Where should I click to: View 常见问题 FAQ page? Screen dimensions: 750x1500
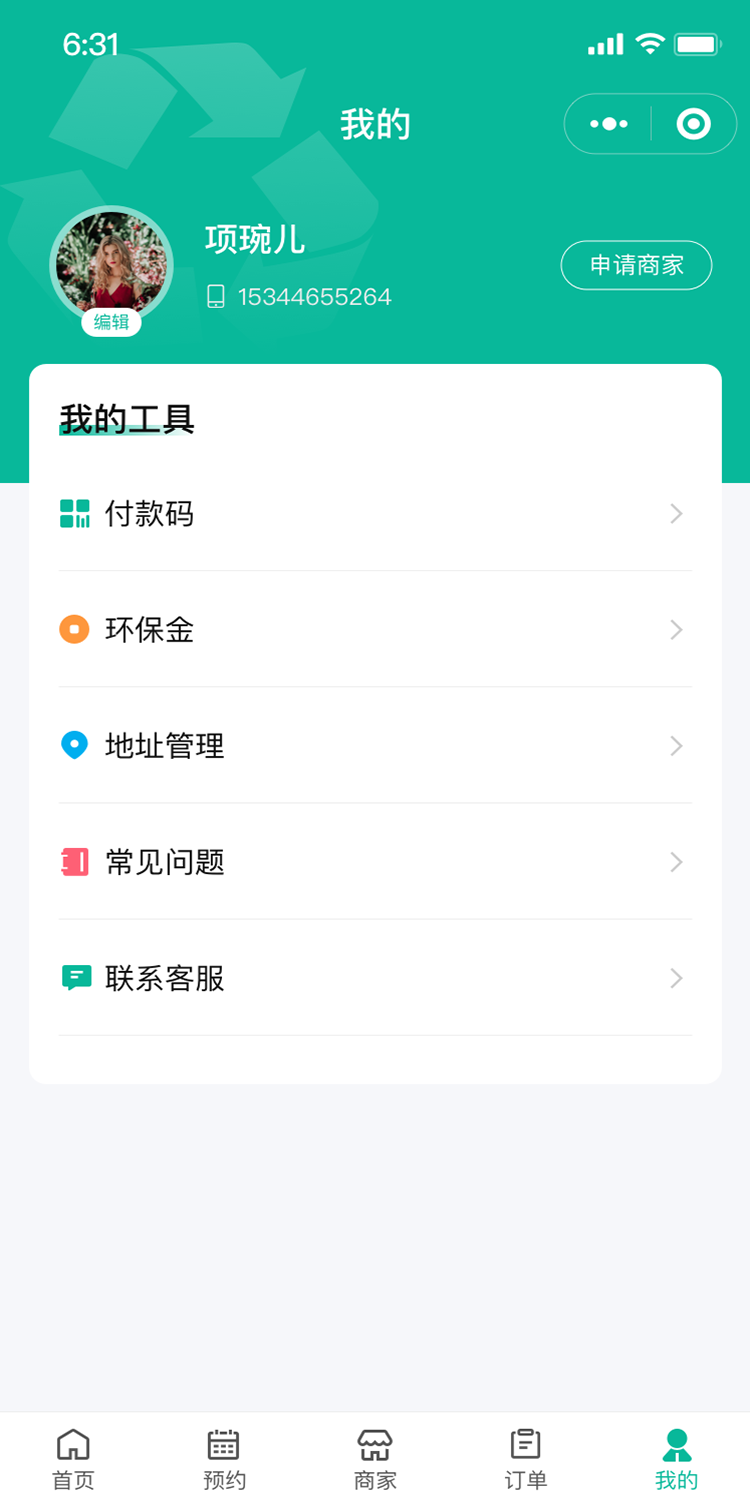click(375, 862)
